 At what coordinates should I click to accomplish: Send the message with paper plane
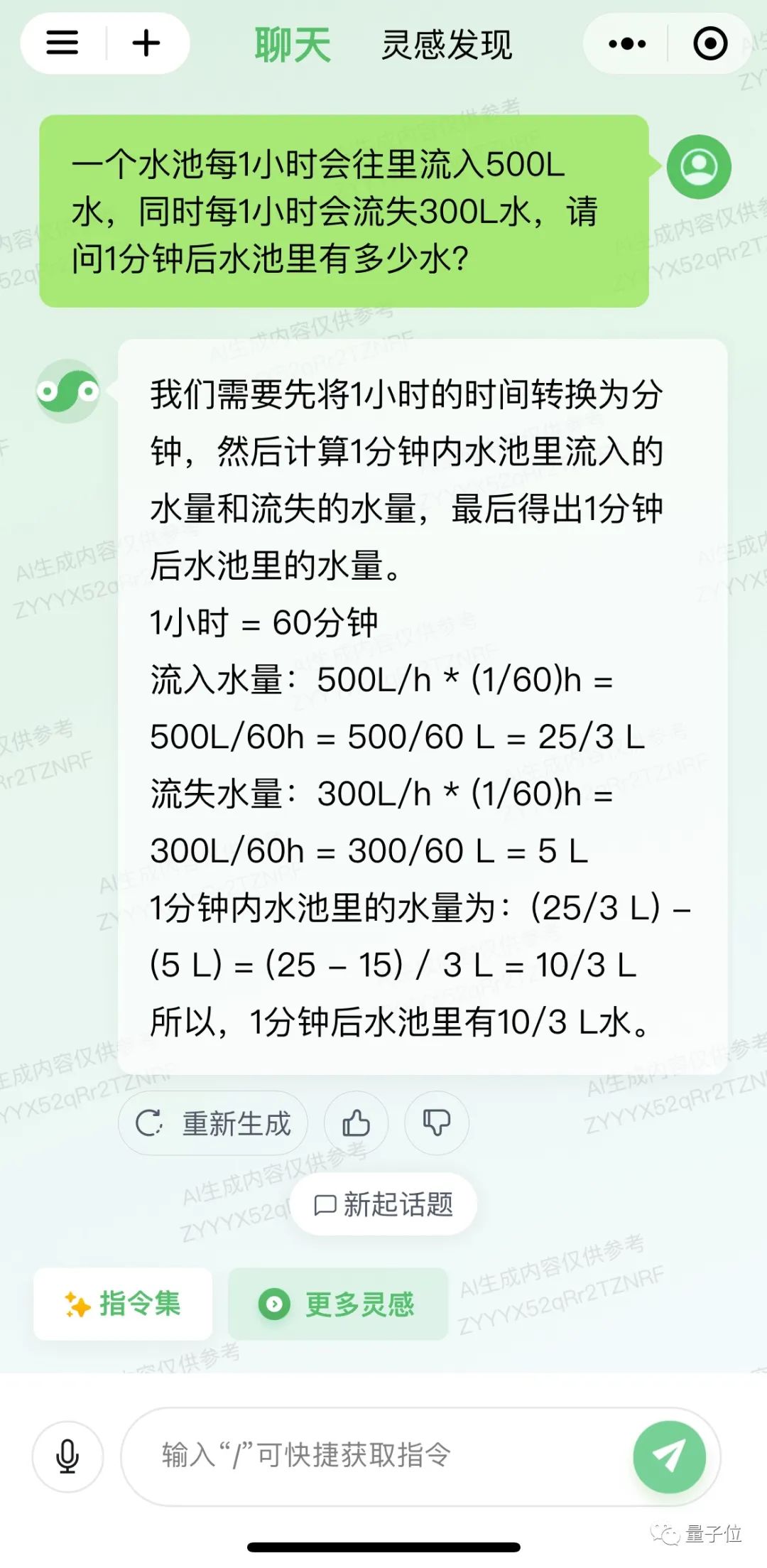[669, 1456]
